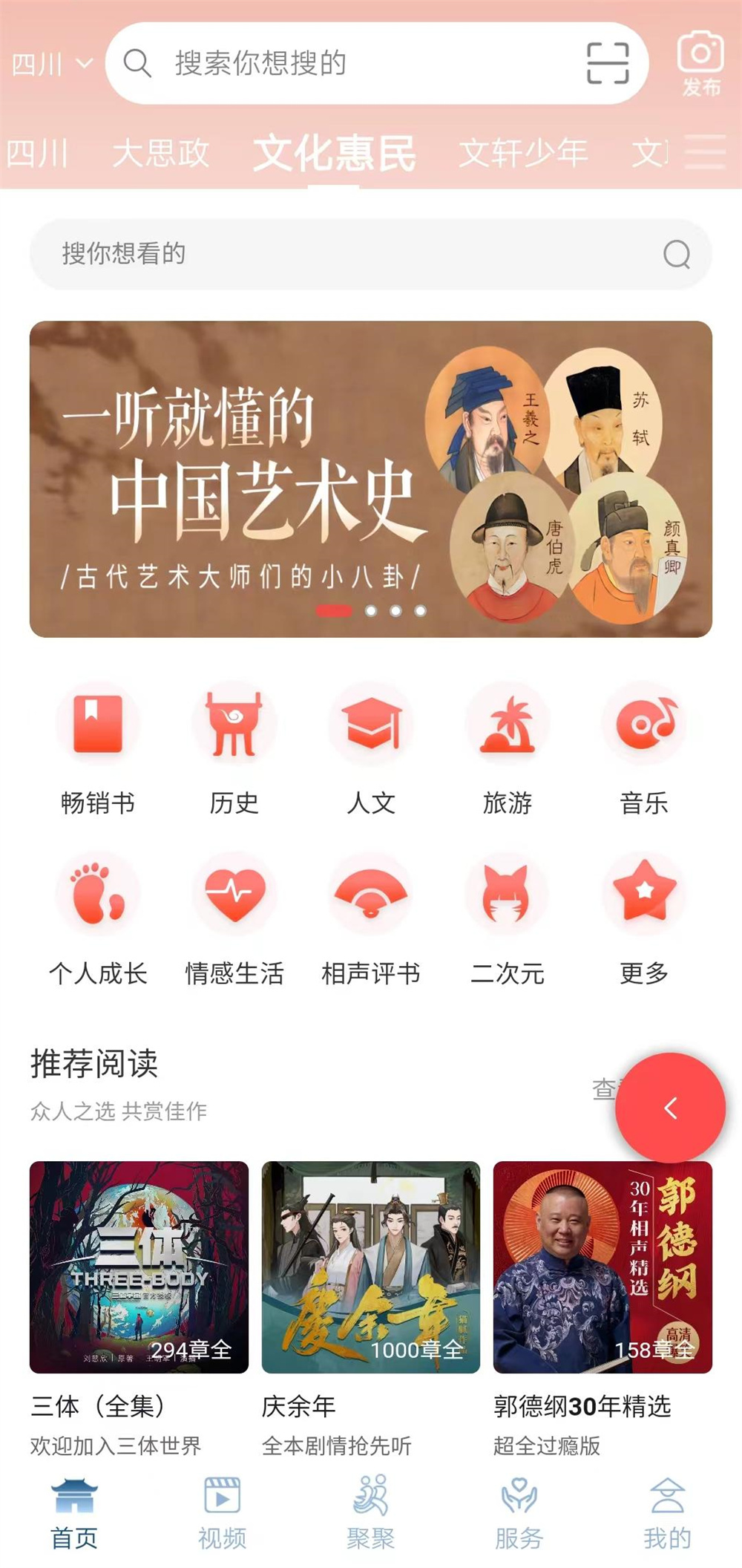Open the channel list menu icon

705,153
